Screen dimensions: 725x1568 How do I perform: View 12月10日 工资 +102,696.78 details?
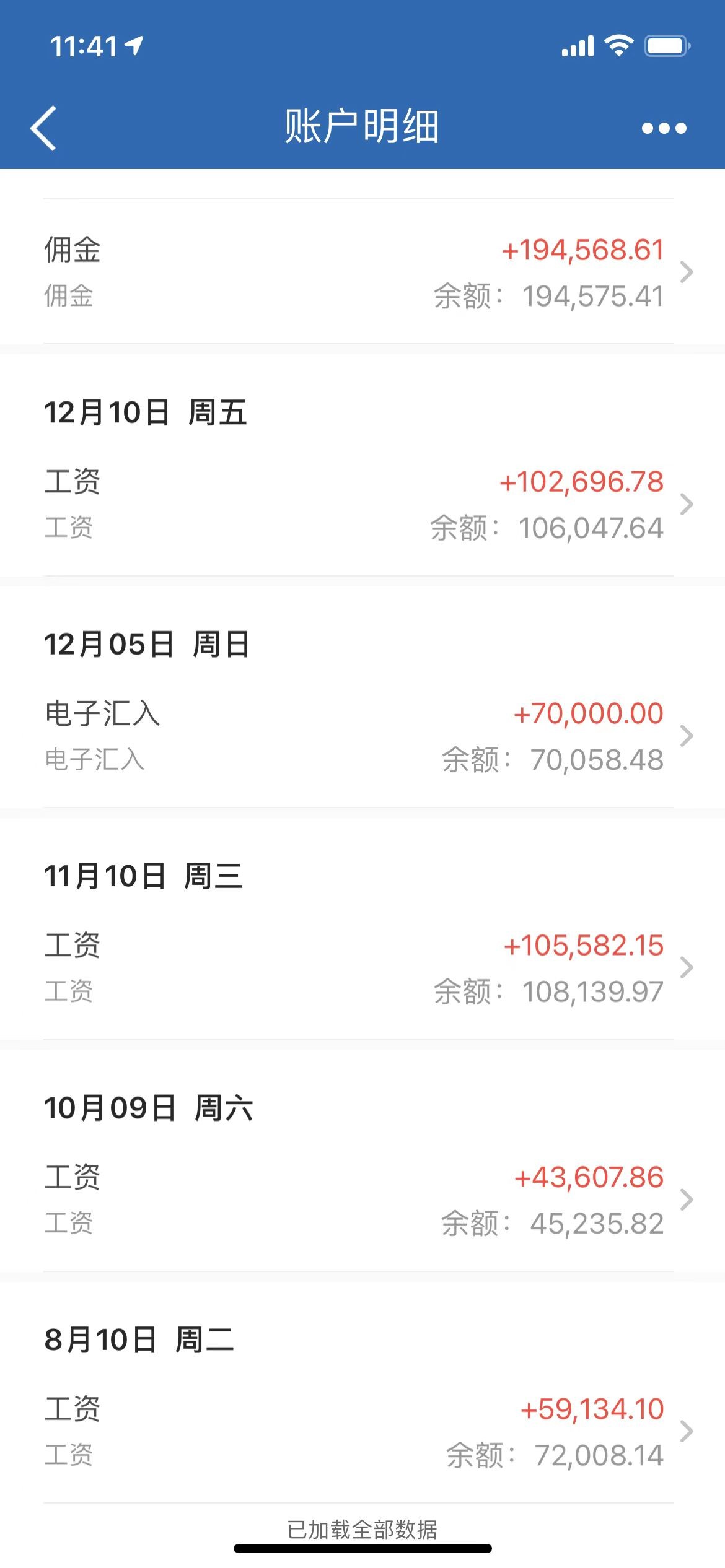(x=362, y=504)
